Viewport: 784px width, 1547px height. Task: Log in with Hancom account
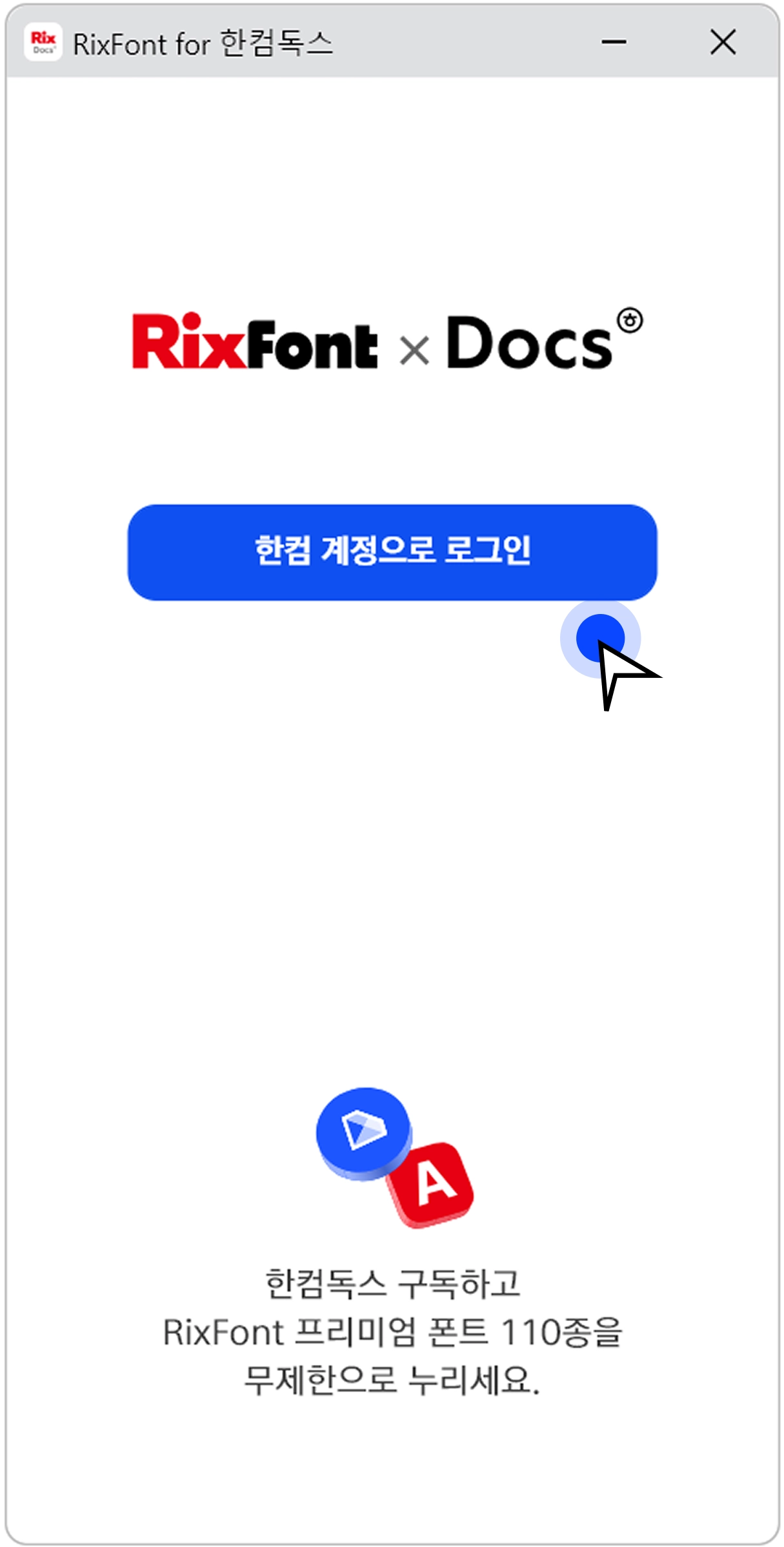coord(392,552)
